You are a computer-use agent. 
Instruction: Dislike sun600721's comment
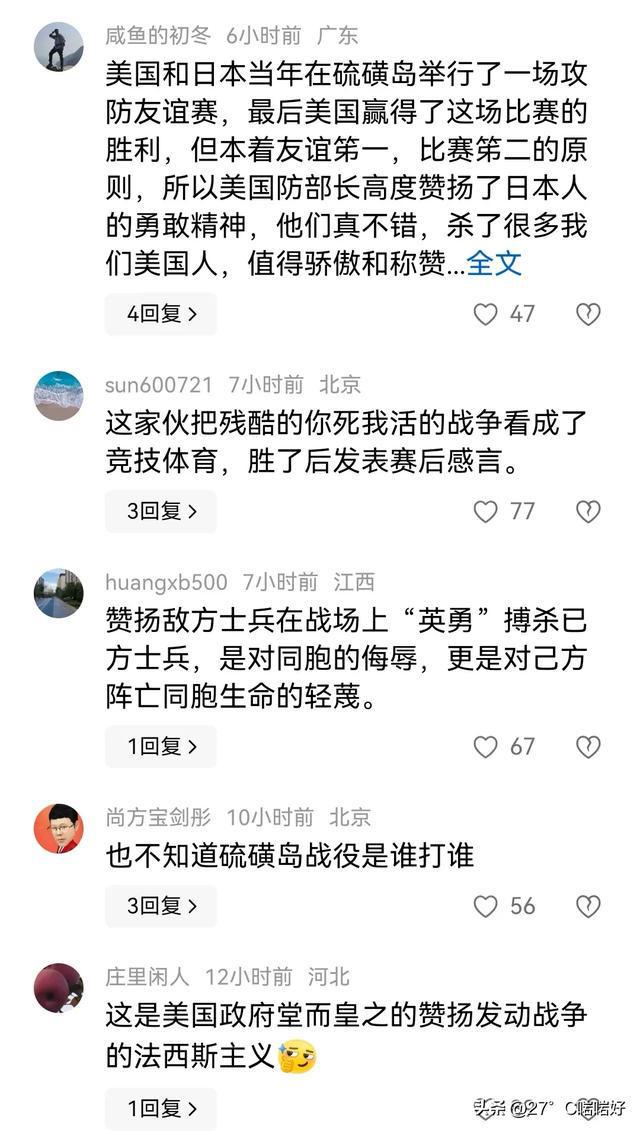(x=588, y=511)
